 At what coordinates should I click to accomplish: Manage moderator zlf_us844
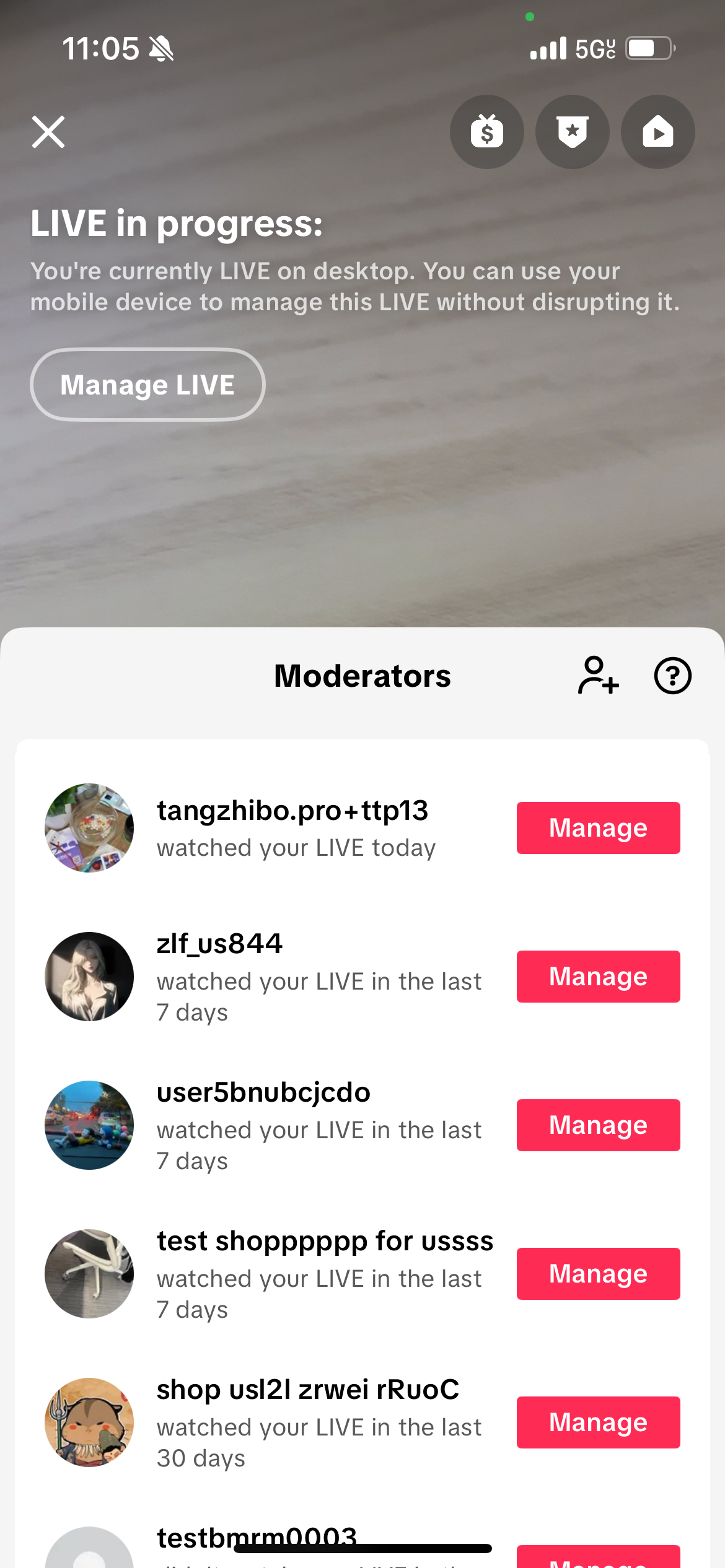click(x=598, y=977)
